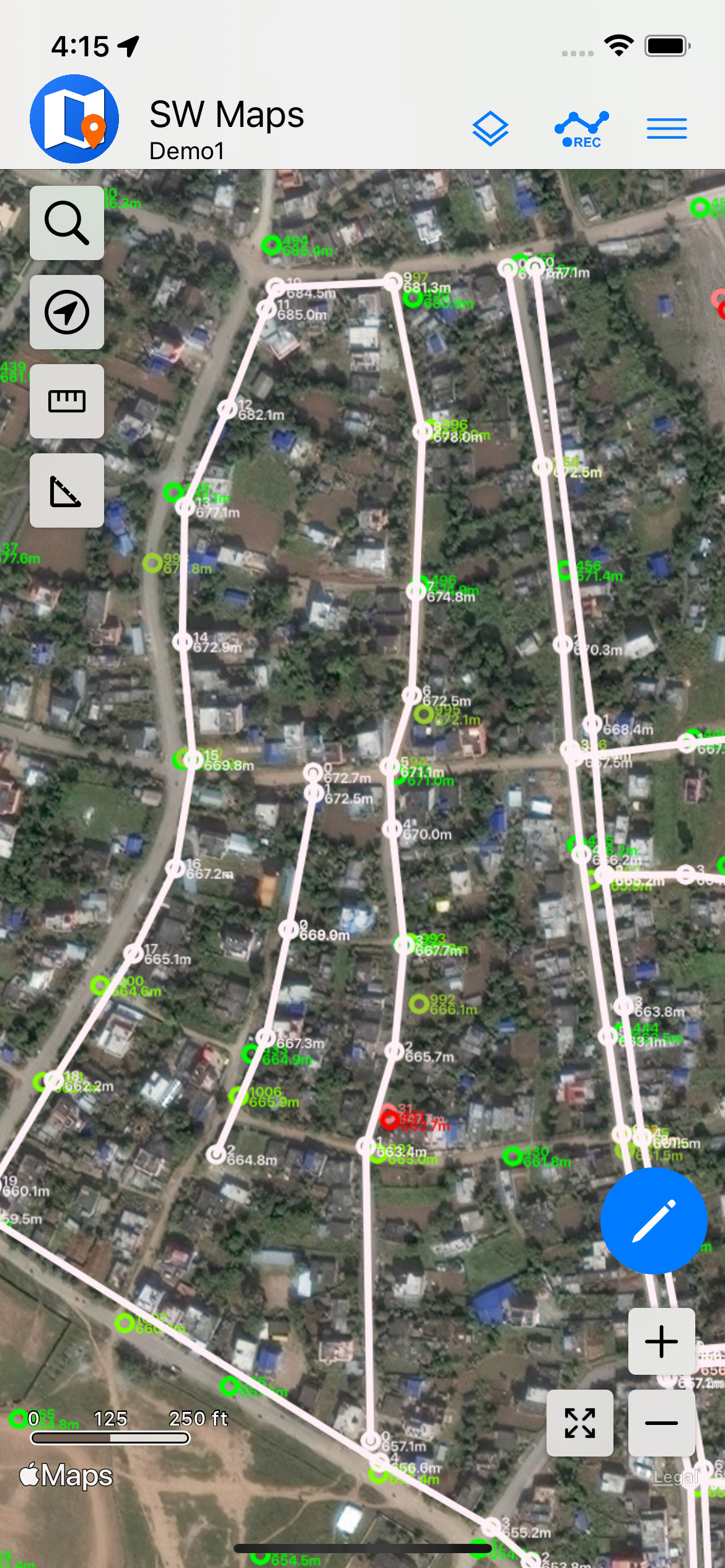Open the hamburger menu

coord(667,128)
